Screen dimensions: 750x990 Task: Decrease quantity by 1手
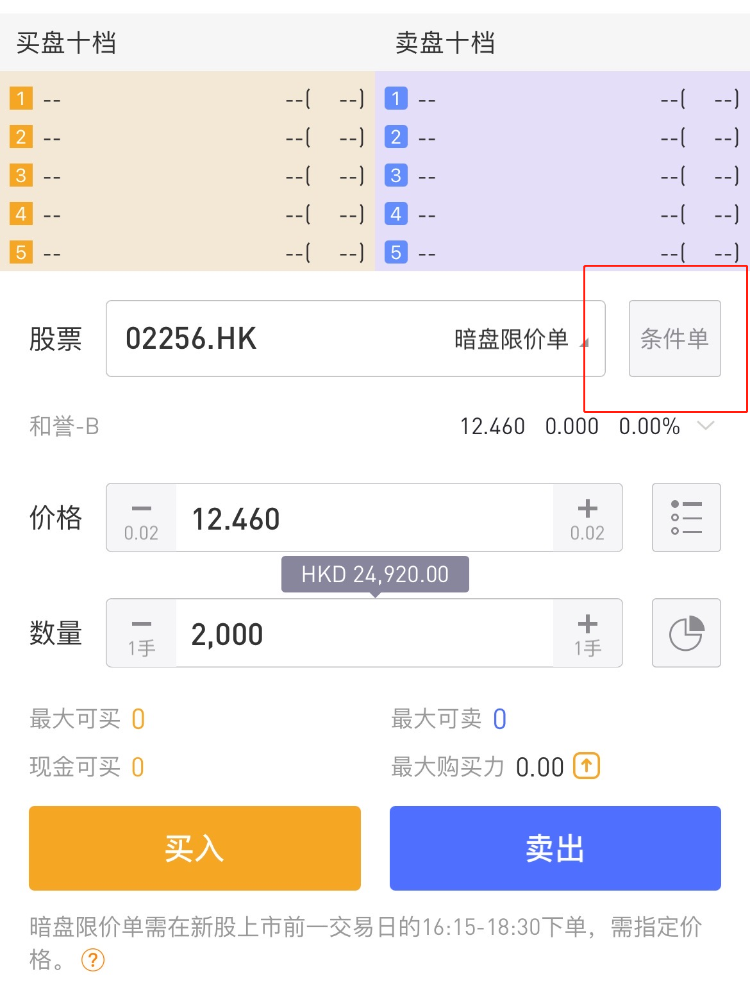point(141,634)
